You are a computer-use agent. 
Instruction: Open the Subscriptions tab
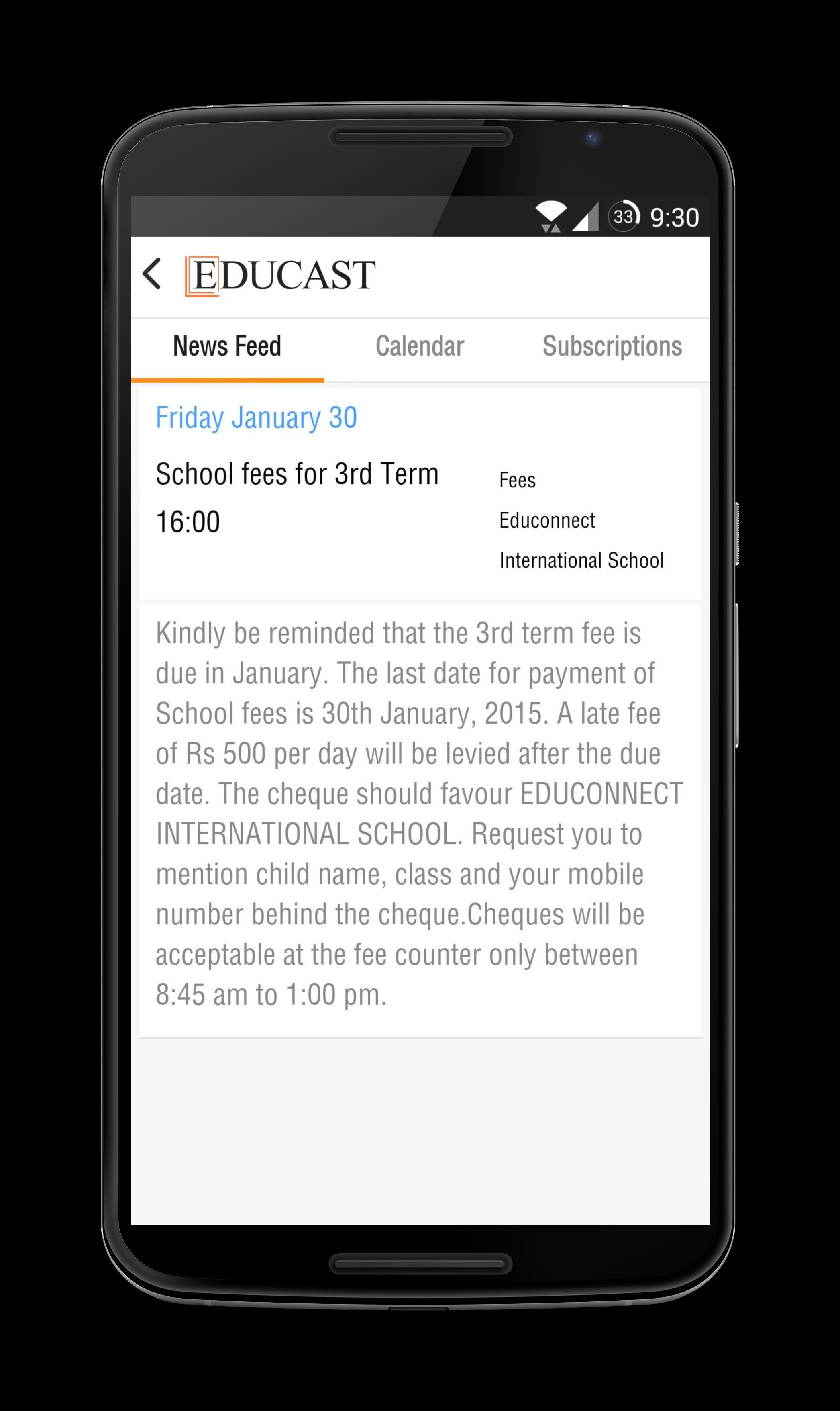tap(612, 346)
